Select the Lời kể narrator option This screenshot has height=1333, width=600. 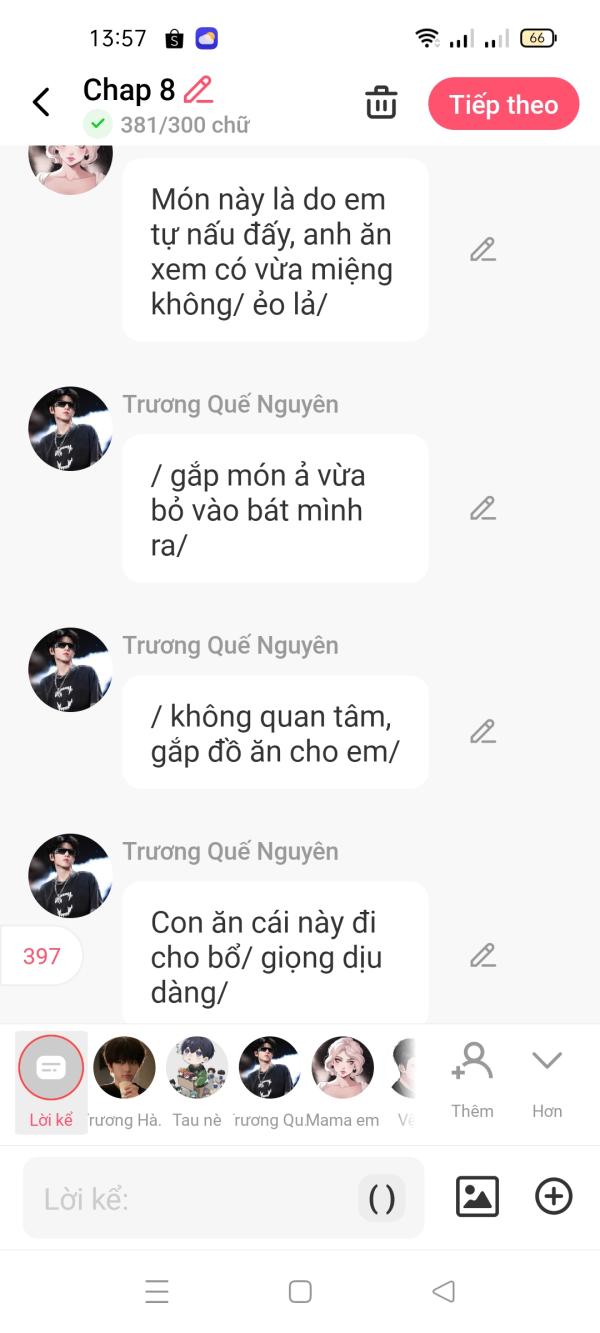click(51, 1080)
